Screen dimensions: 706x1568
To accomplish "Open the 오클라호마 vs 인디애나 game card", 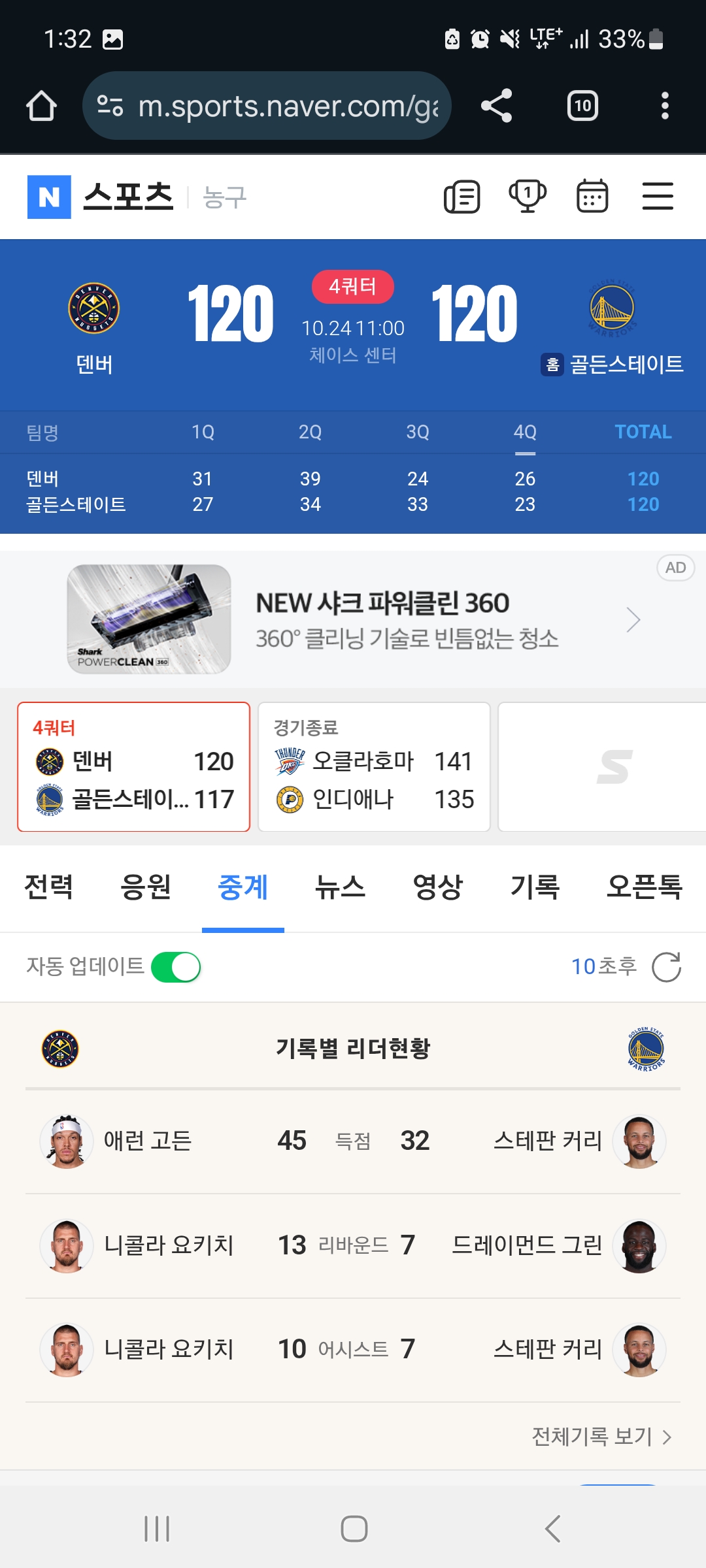I will pos(374,767).
